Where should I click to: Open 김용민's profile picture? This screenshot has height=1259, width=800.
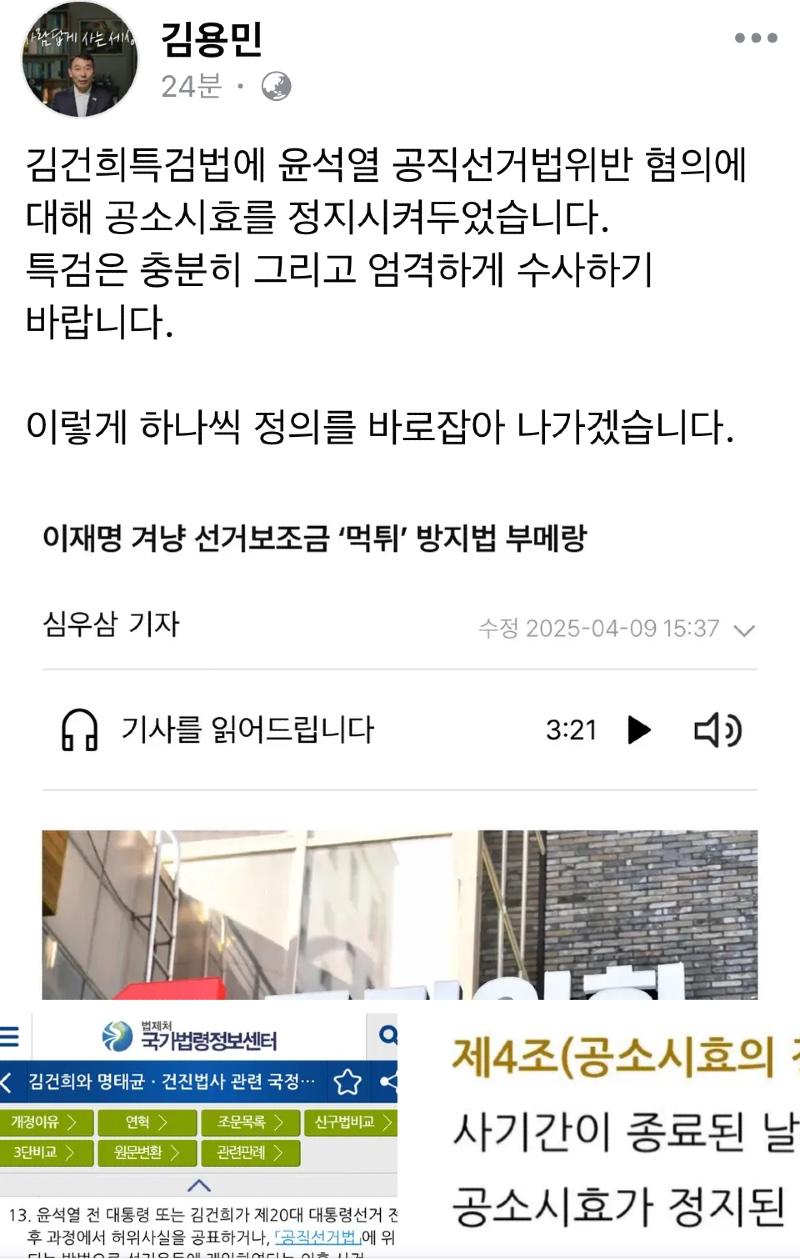tap(80, 62)
